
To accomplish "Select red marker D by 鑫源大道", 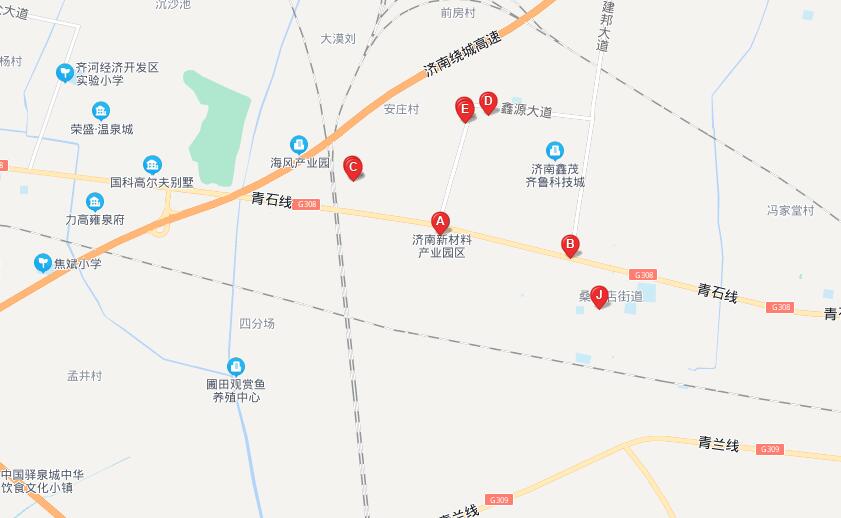I will (x=488, y=101).
